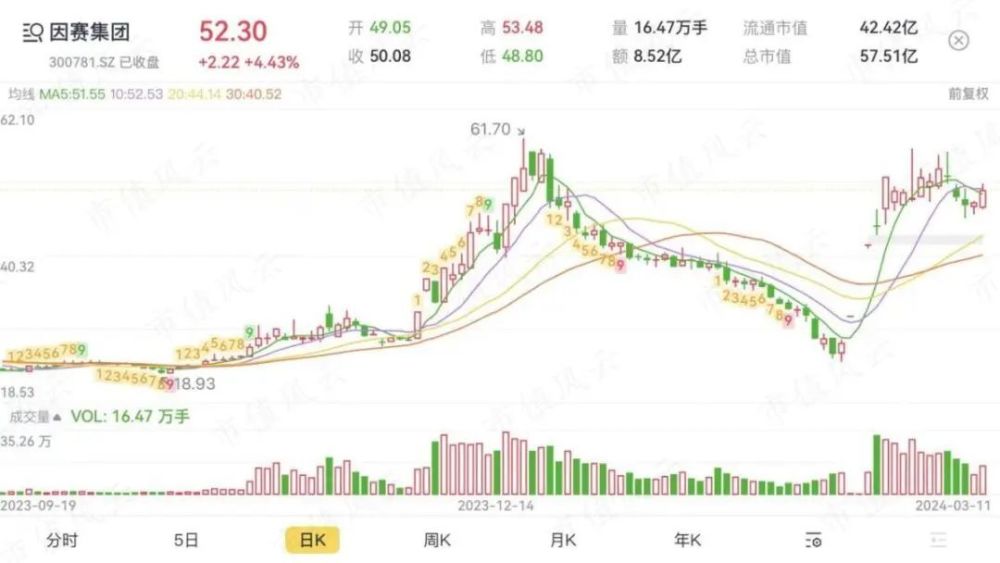Close the landscape chart view
The height and width of the screenshot is (563, 1000).
(958, 41)
